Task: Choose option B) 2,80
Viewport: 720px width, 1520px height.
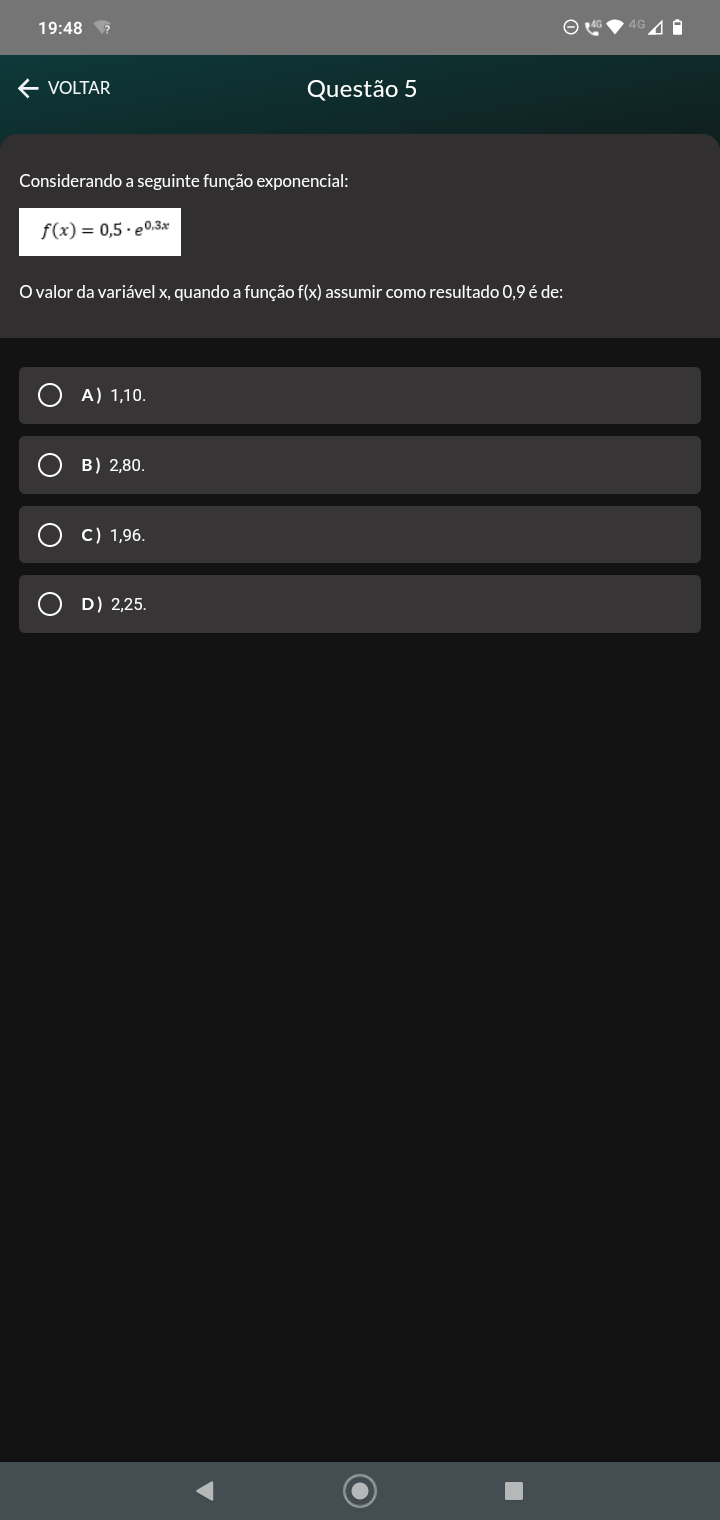Action: (360, 465)
